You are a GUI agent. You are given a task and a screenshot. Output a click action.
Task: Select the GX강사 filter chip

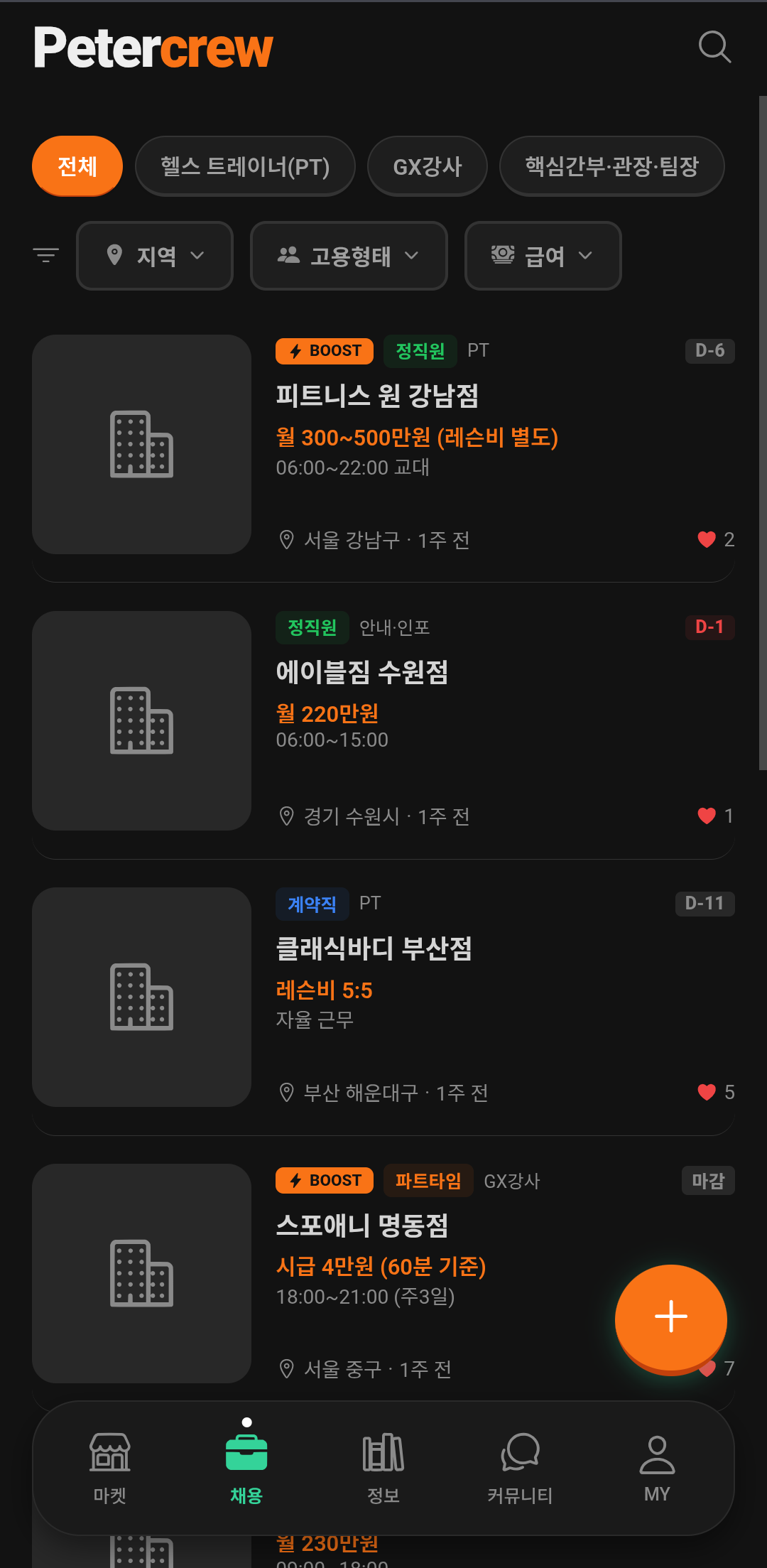tap(426, 166)
